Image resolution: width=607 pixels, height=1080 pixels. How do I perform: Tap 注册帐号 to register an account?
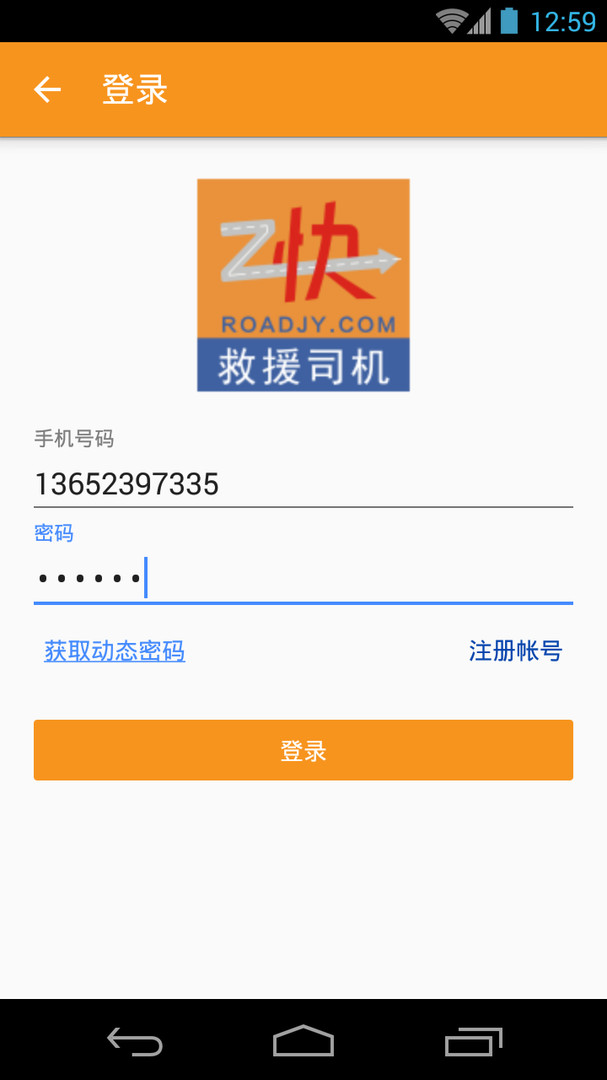click(x=515, y=651)
